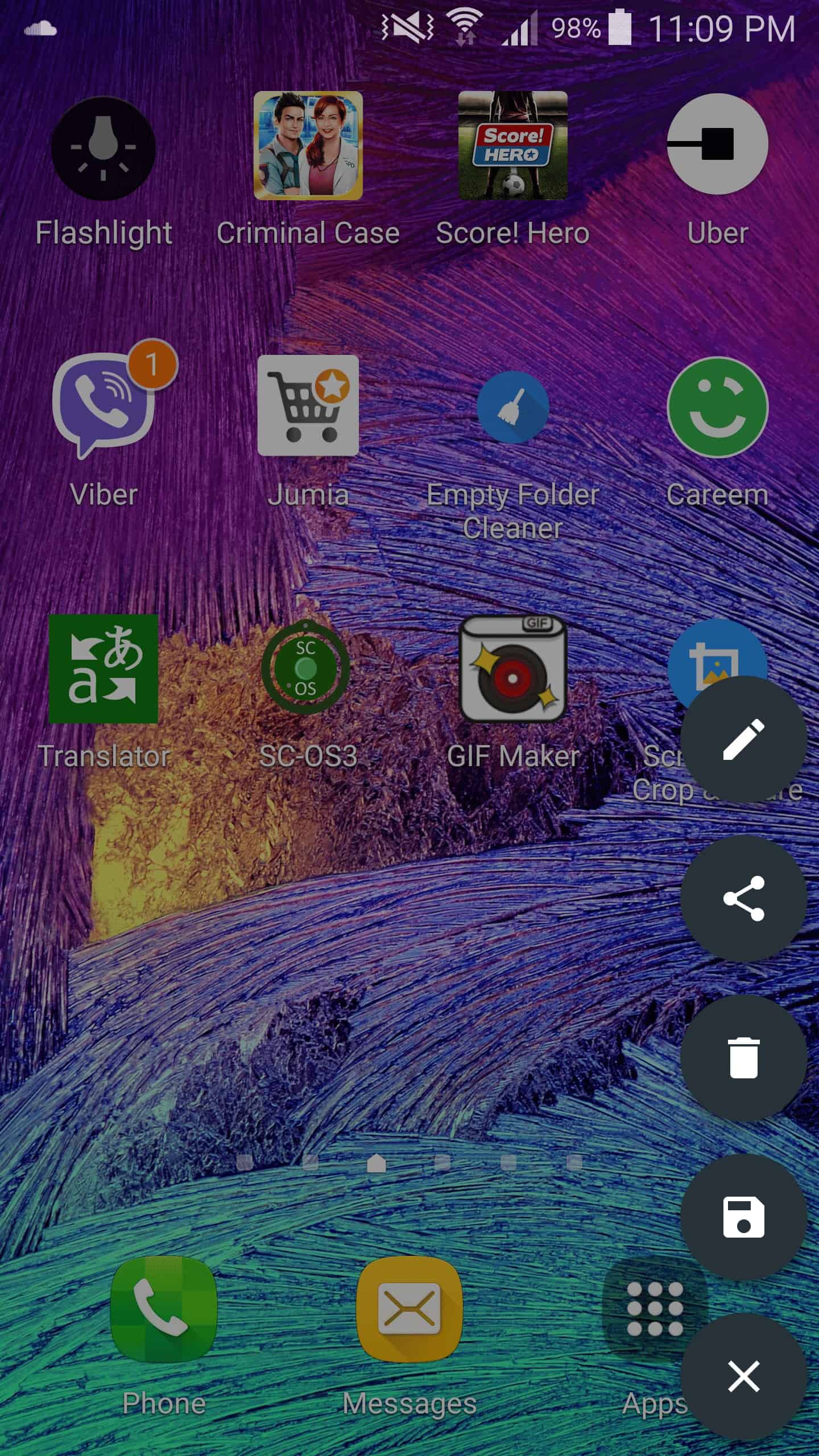Open the Jumia shopping app
Viewport: 819px width, 1456px height.
click(308, 405)
